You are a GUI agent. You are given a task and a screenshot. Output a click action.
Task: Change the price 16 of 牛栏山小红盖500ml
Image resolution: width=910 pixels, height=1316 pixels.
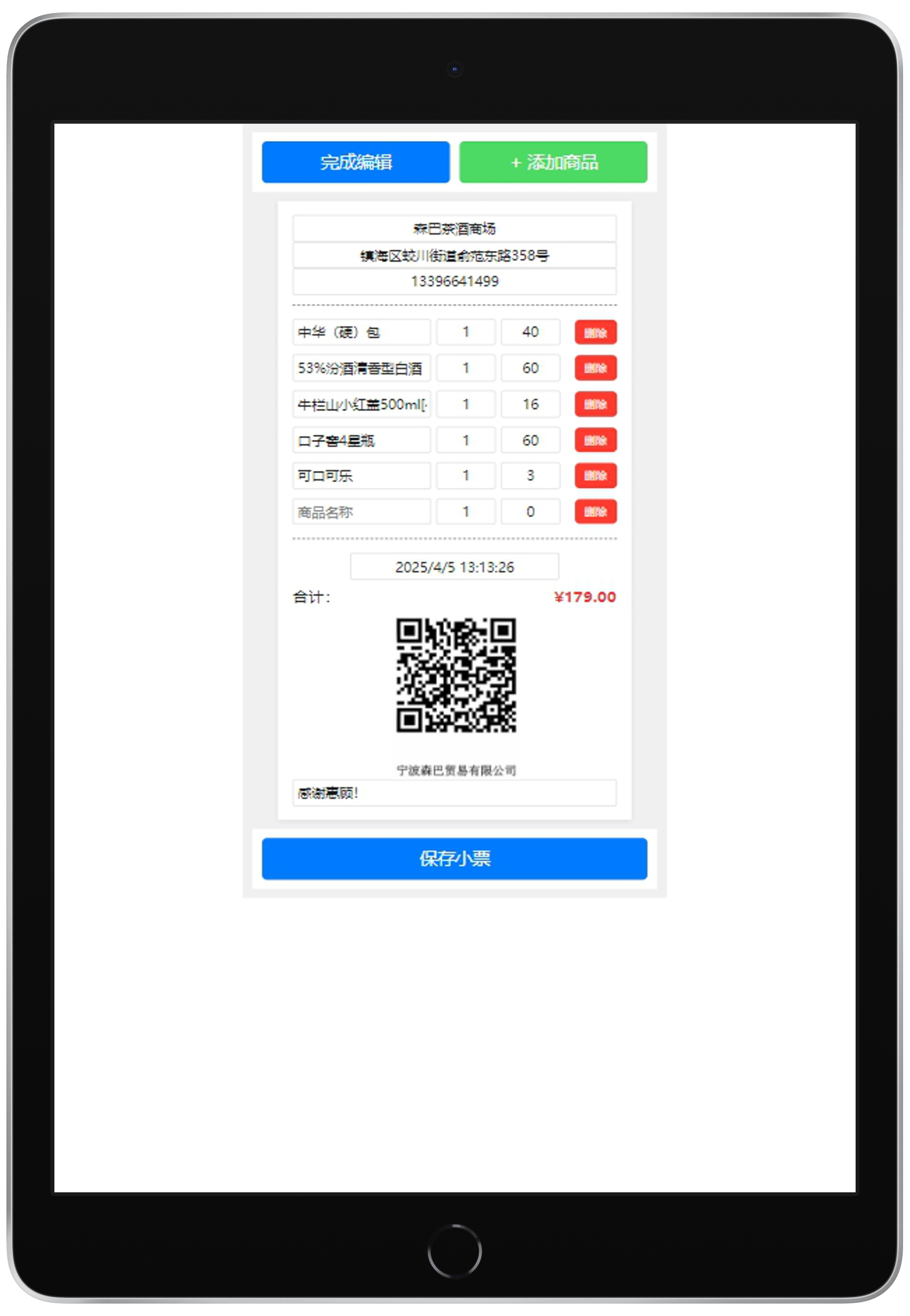click(530, 404)
